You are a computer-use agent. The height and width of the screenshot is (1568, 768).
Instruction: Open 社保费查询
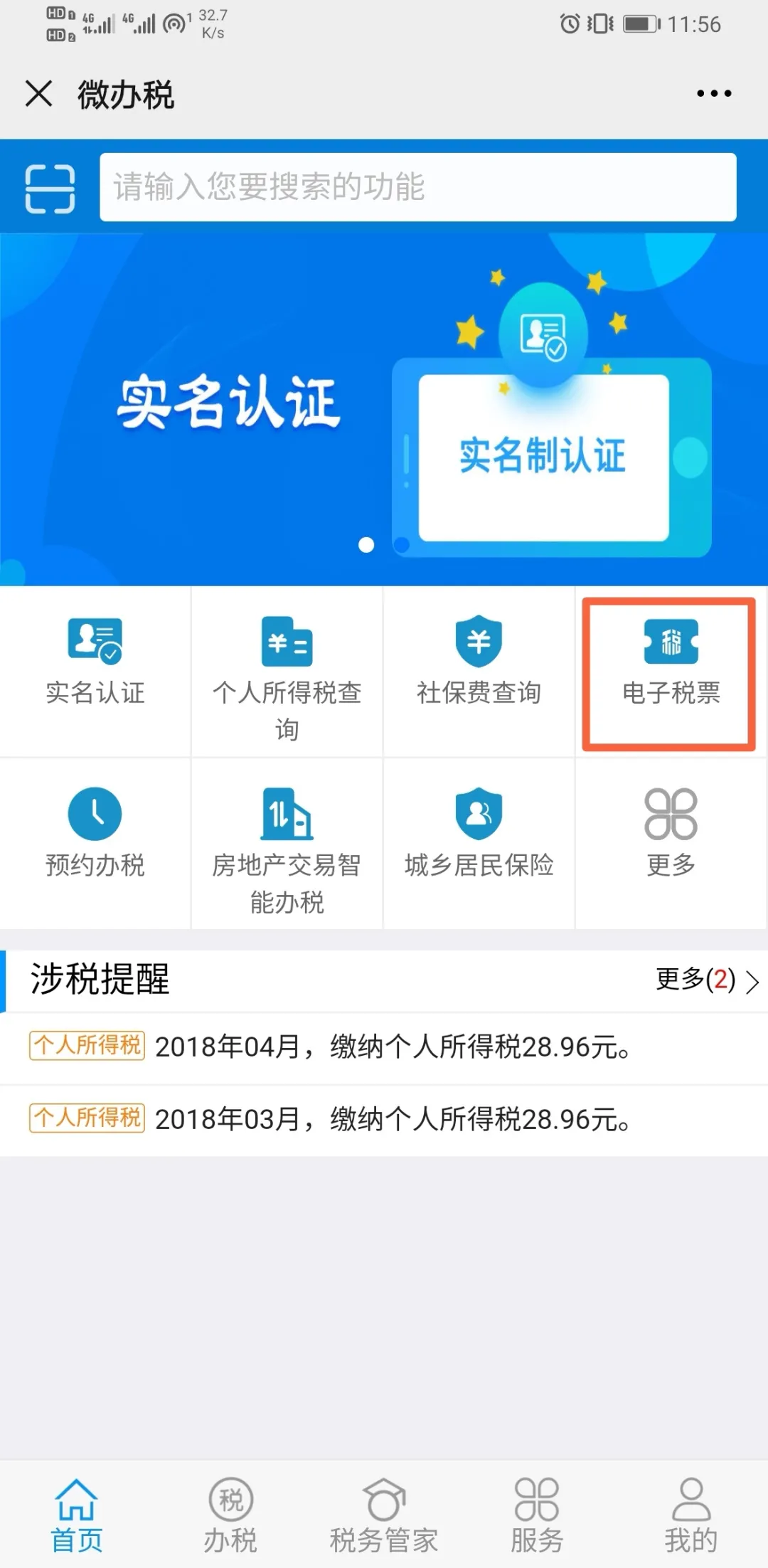(479, 662)
